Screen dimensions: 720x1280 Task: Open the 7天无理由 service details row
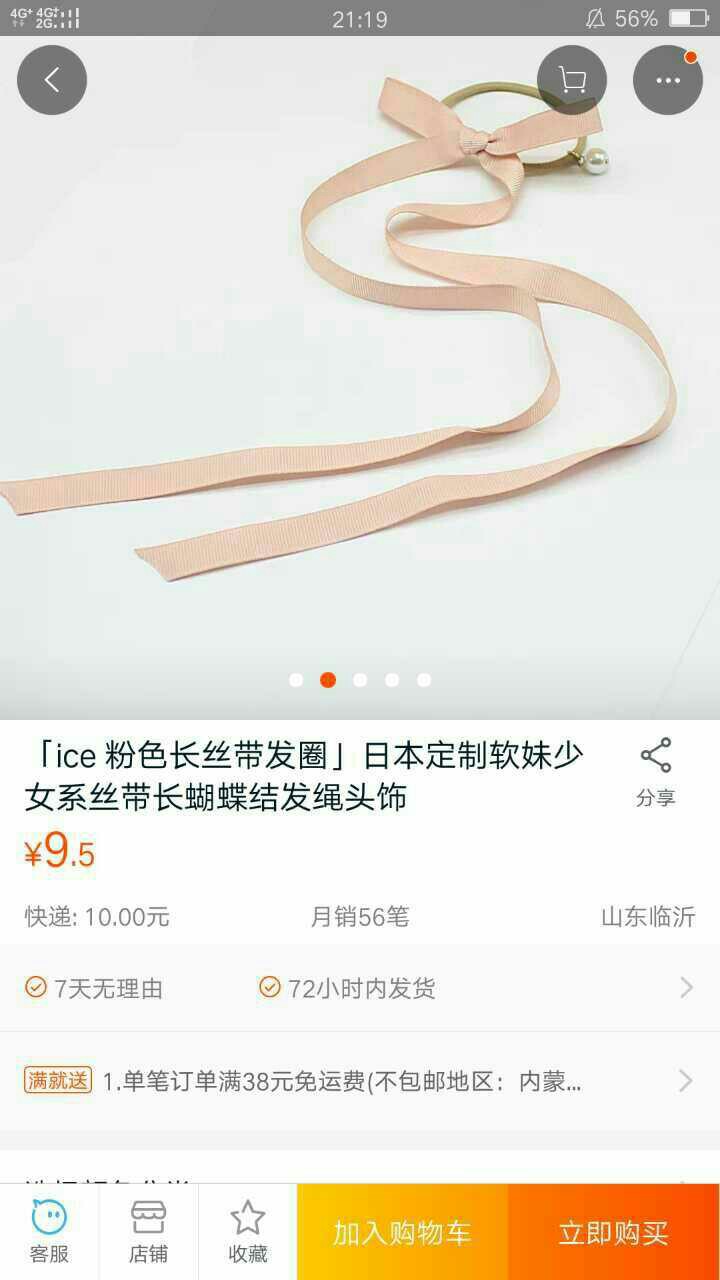pyautogui.click(x=360, y=988)
